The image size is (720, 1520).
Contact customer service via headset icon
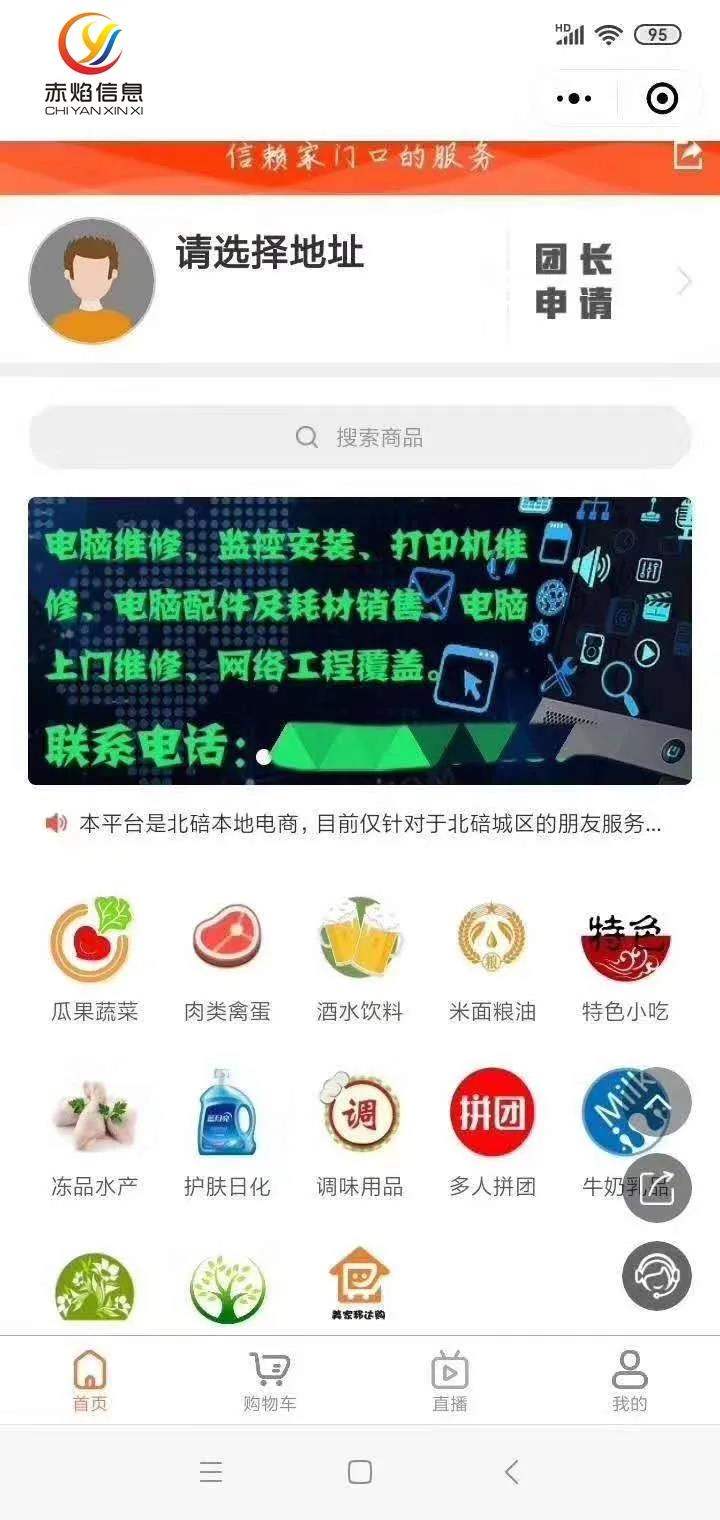pyautogui.click(x=657, y=1276)
